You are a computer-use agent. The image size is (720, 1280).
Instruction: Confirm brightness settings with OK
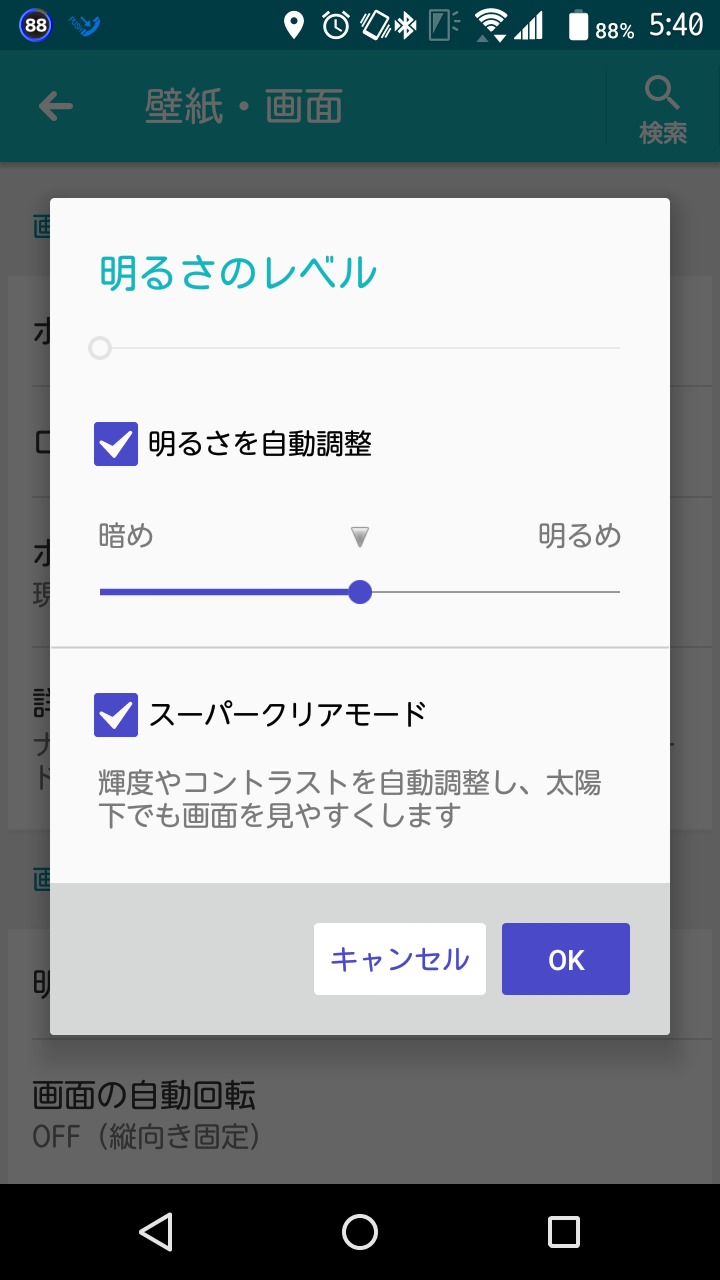566,959
